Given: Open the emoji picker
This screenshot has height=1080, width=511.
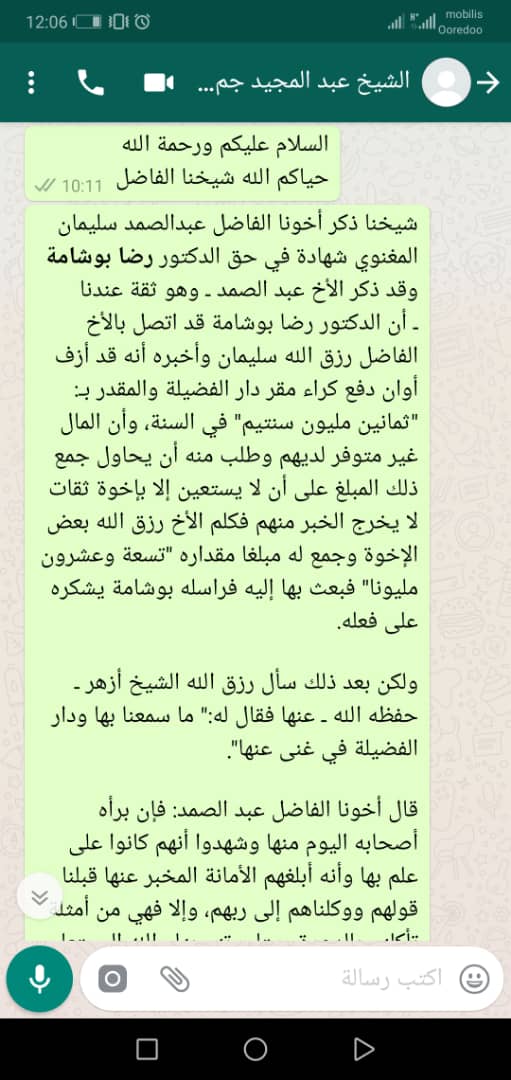Looking at the screenshot, I should coord(474,979).
